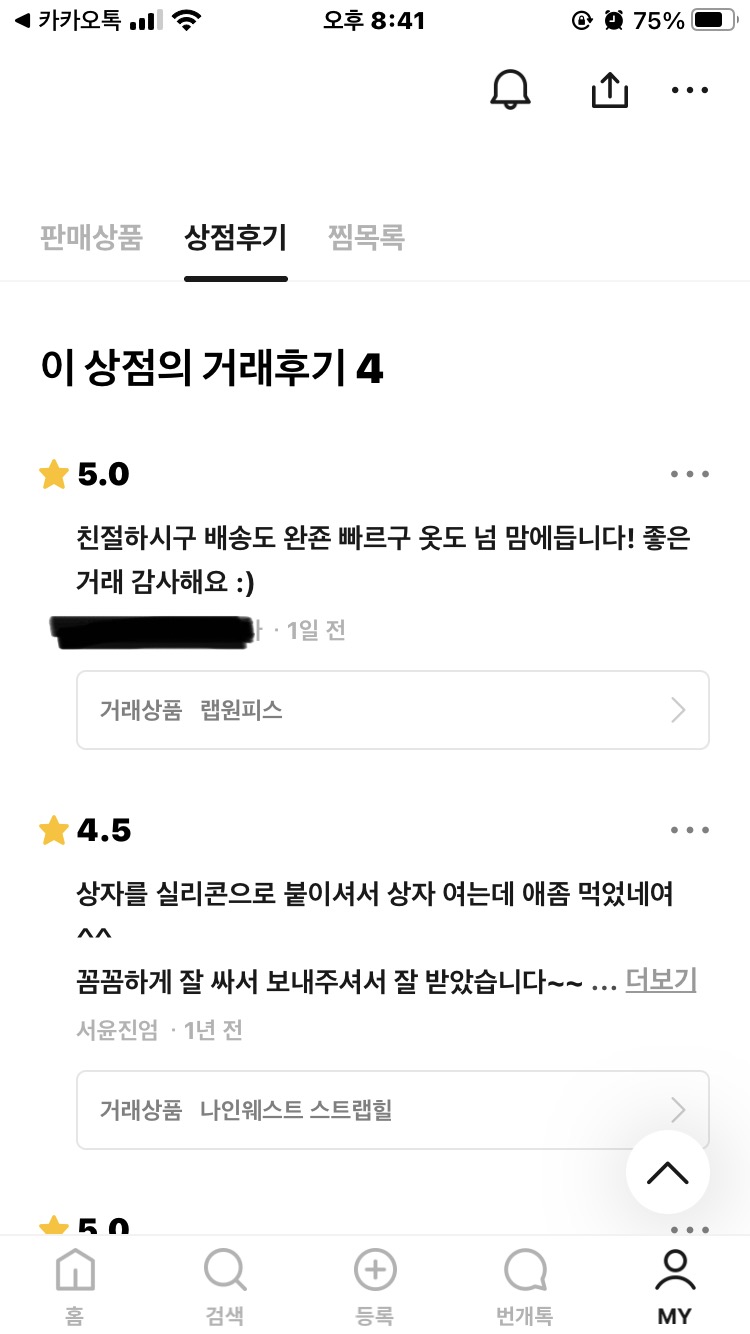The image size is (750, 1334).
Task: Open the 검색 tab
Action: coord(225,1285)
